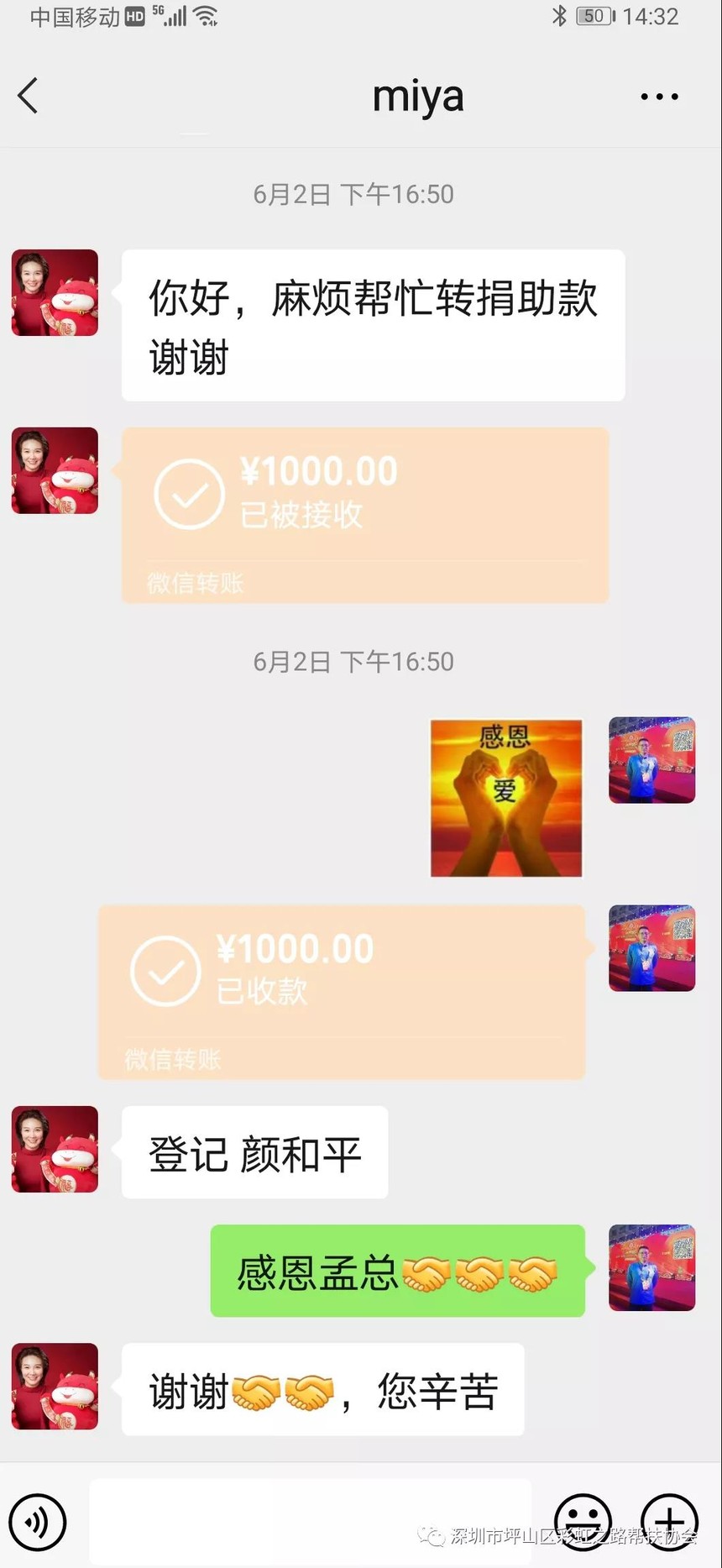Open the emoji sticker panel
This screenshot has height=1568, width=722.
[583, 1519]
